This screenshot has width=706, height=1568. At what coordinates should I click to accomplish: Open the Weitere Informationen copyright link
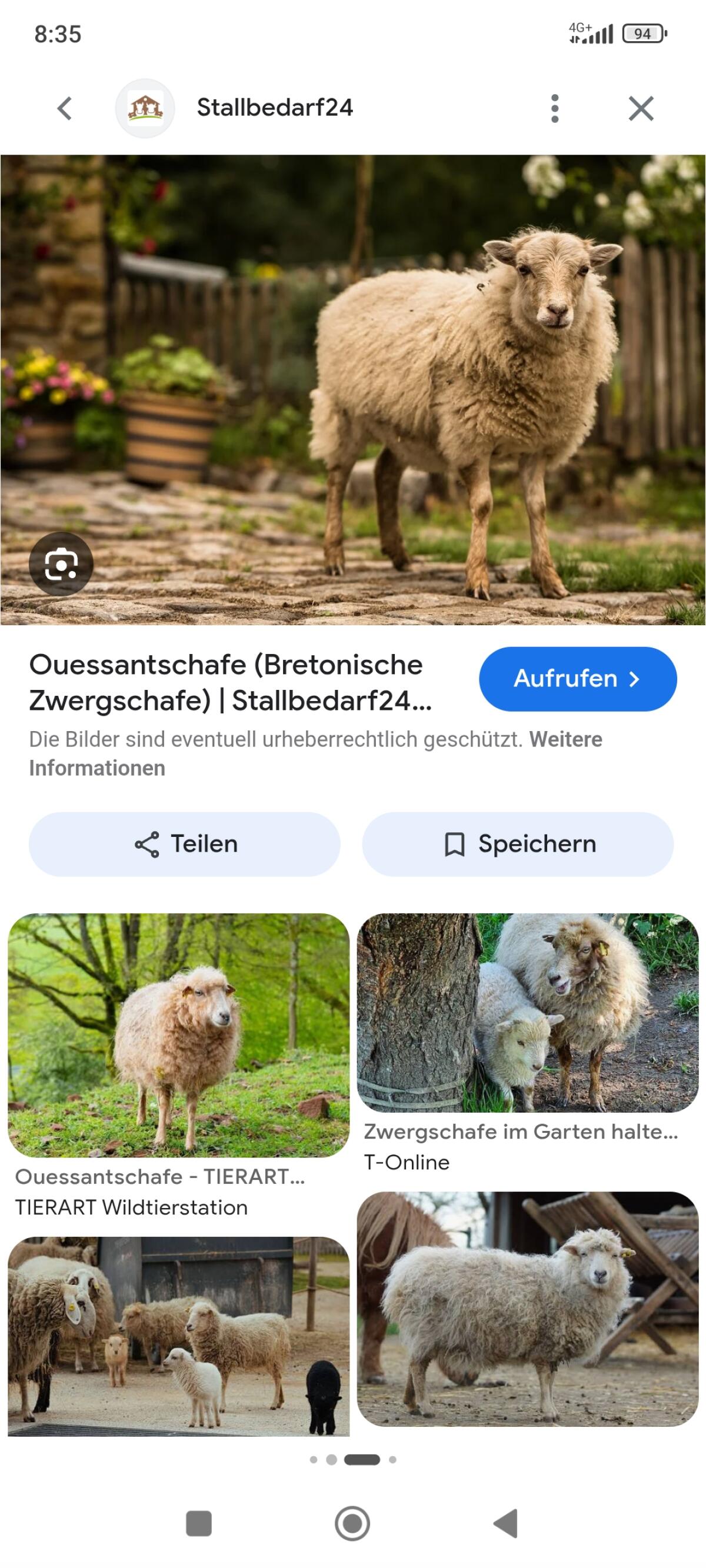[565, 739]
